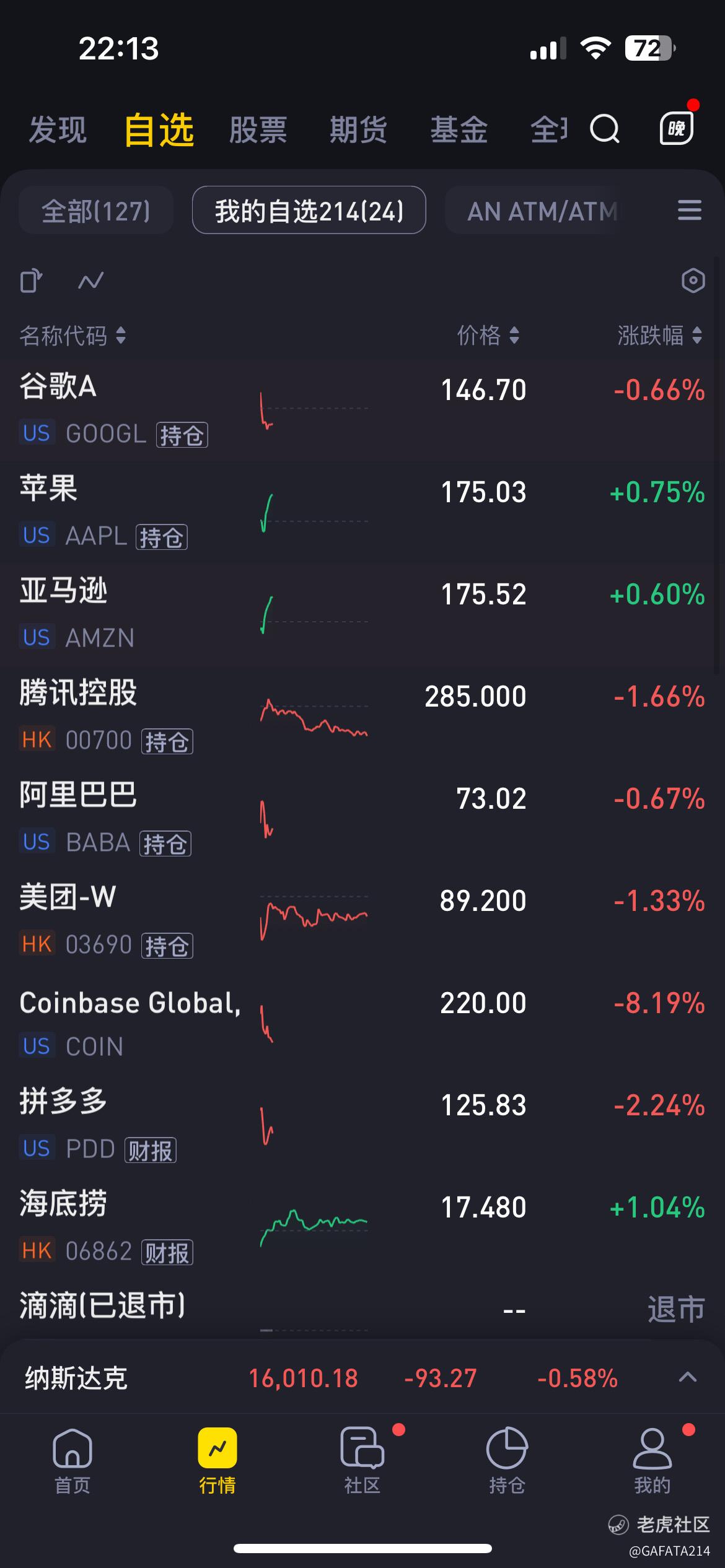The width and height of the screenshot is (725, 1568).
Task: Switch to the 发现 tab
Action: click(58, 130)
